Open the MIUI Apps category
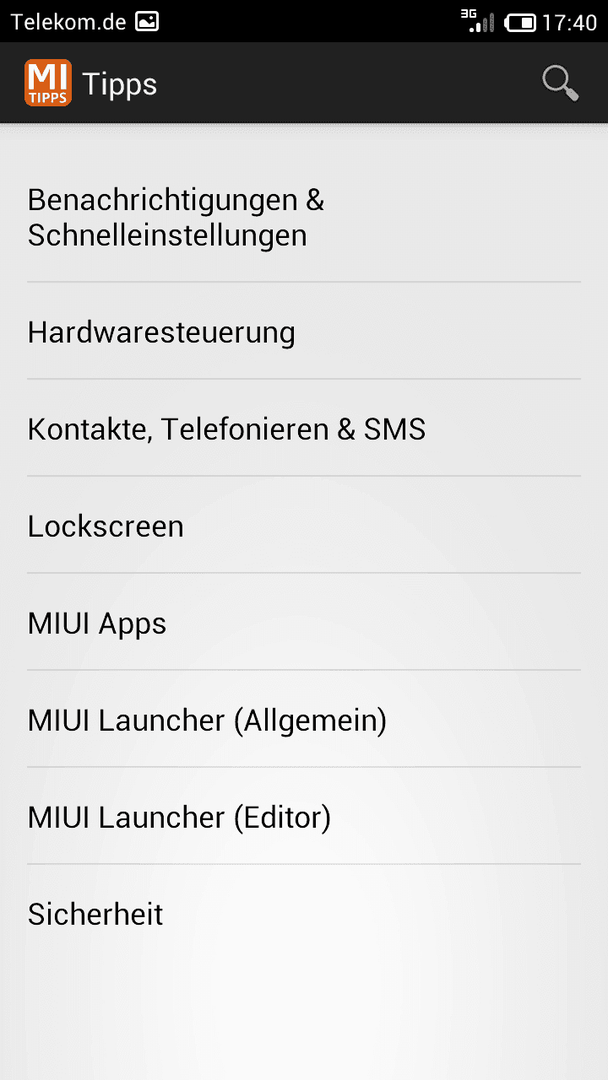The width and height of the screenshot is (608, 1080). coord(304,623)
